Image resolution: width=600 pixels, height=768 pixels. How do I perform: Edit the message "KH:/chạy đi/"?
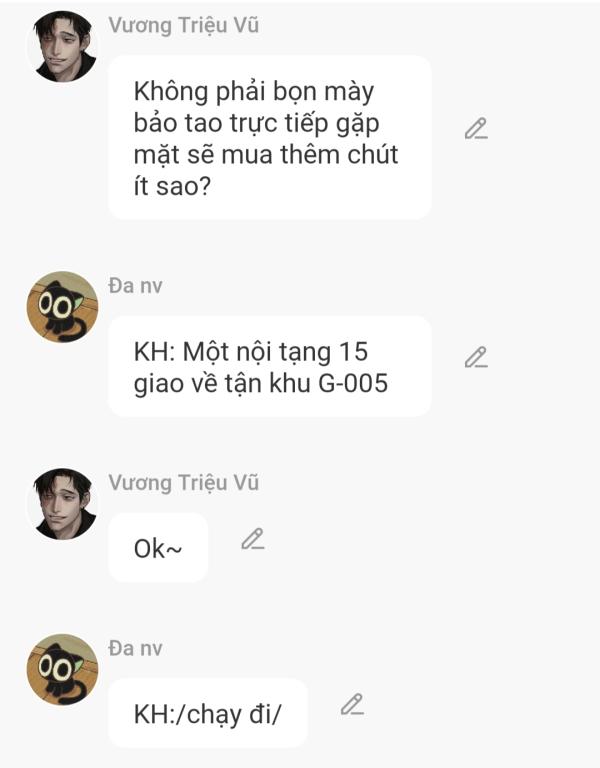352,705
